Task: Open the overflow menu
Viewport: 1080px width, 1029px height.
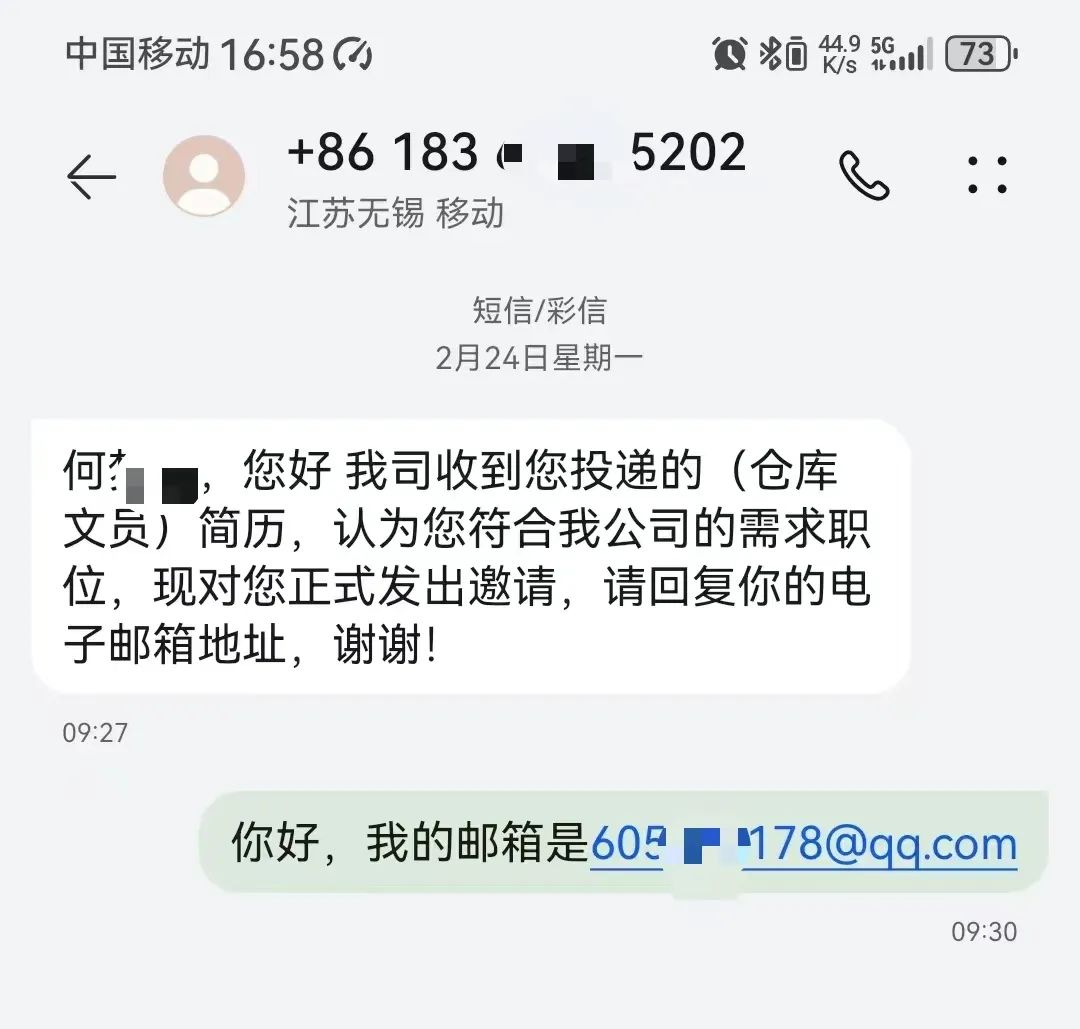Action: pyautogui.click(x=987, y=175)
